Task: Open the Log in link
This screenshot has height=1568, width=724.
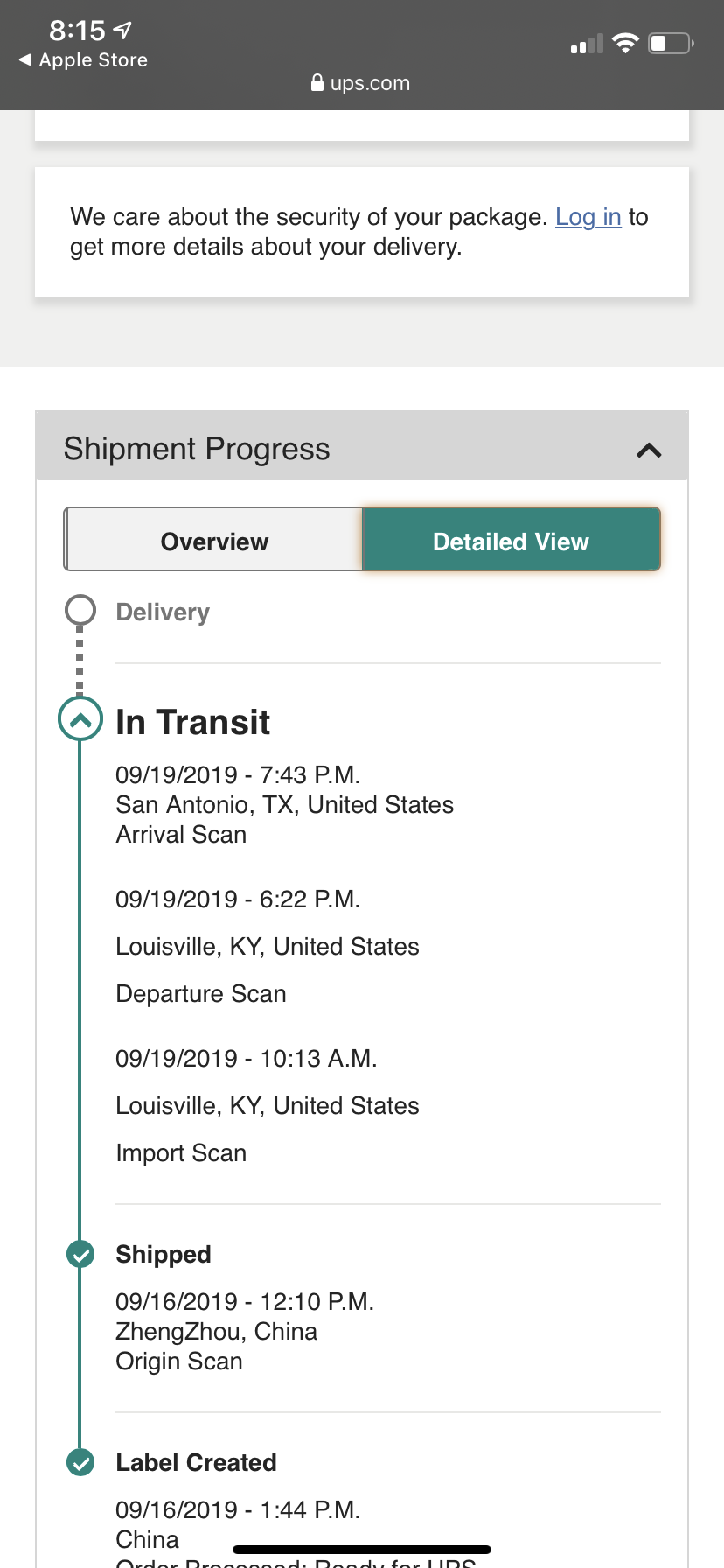Action: click(x=588, y=217)
